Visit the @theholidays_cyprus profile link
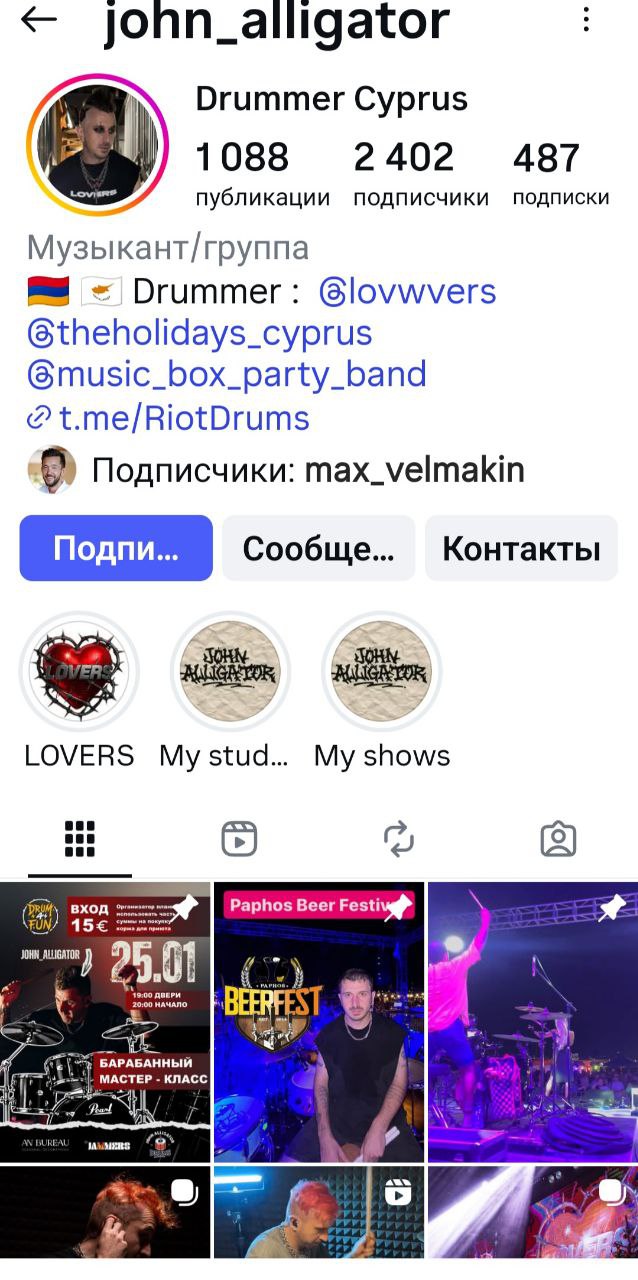 pos(200,333)
